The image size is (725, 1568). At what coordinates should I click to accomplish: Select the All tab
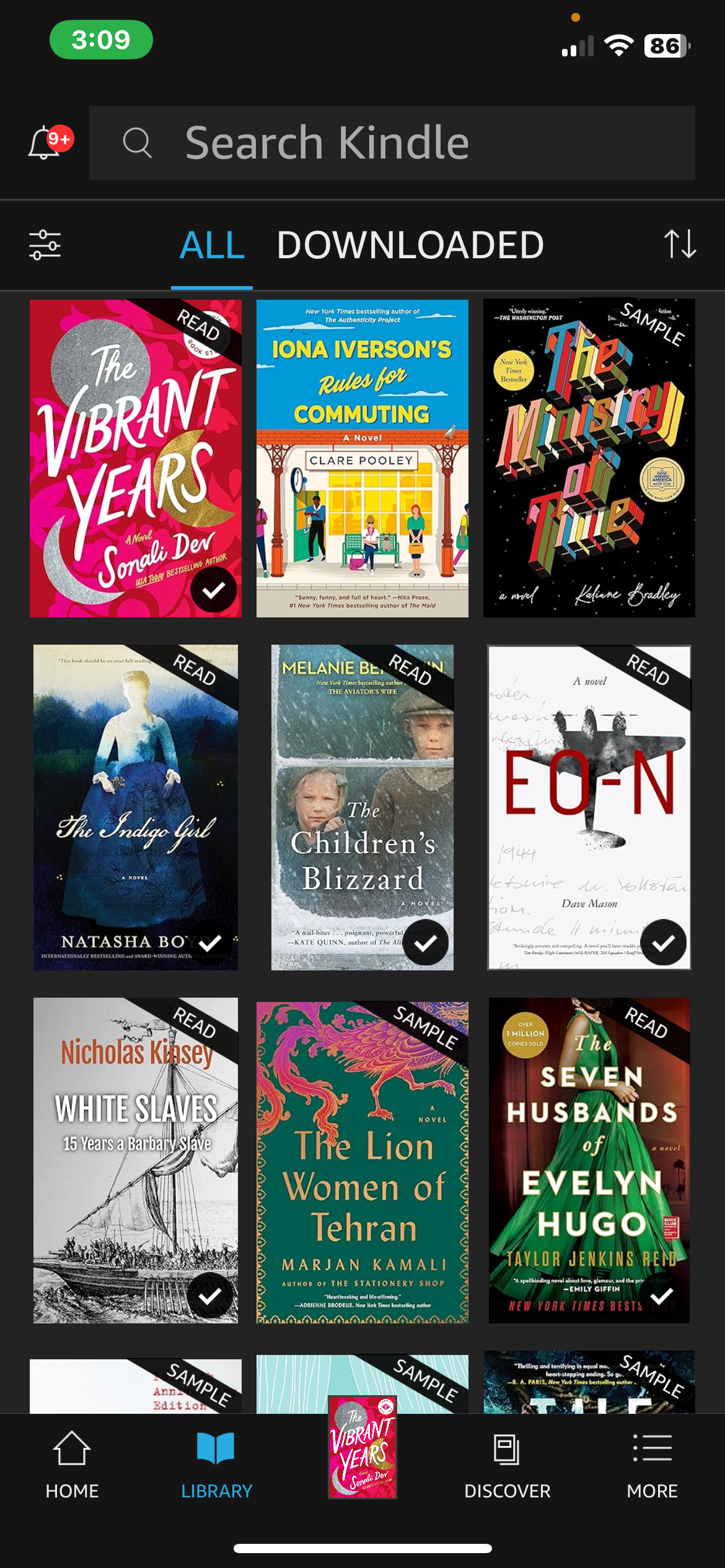[212, 245]
